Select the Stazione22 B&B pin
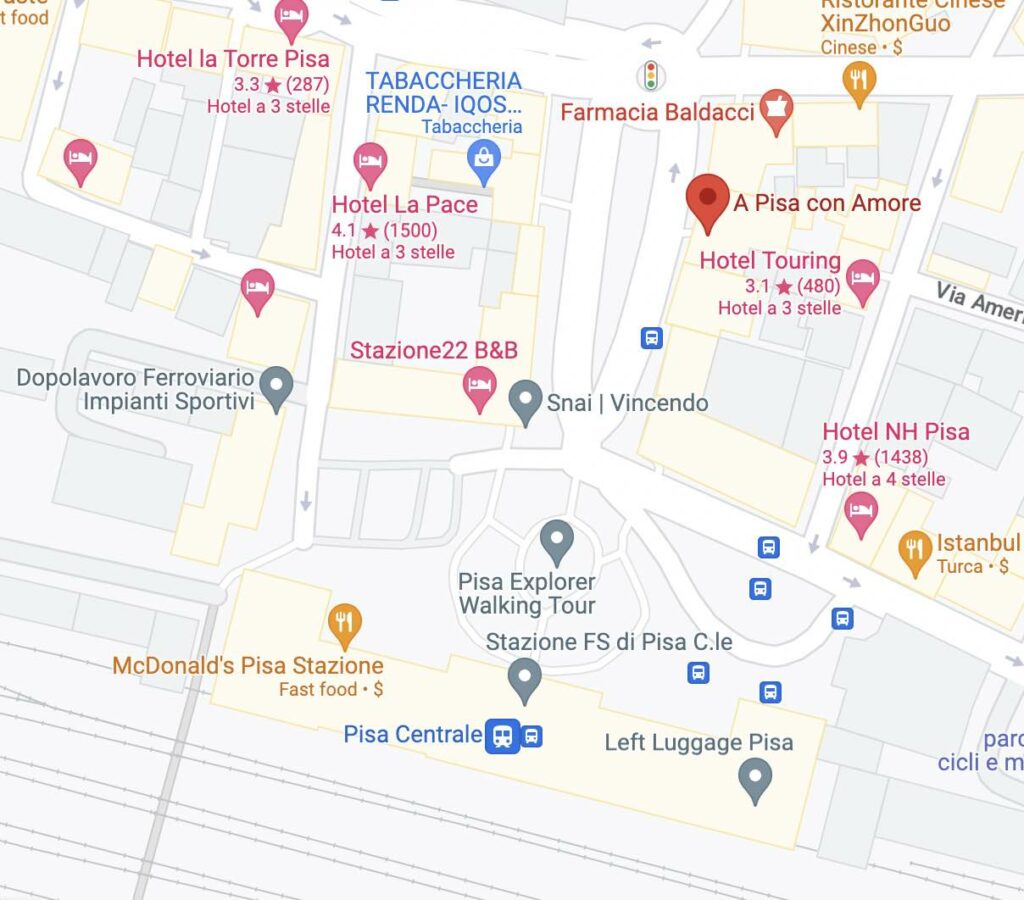Viewport: 1024px width, 900px height. coord(480,386)
